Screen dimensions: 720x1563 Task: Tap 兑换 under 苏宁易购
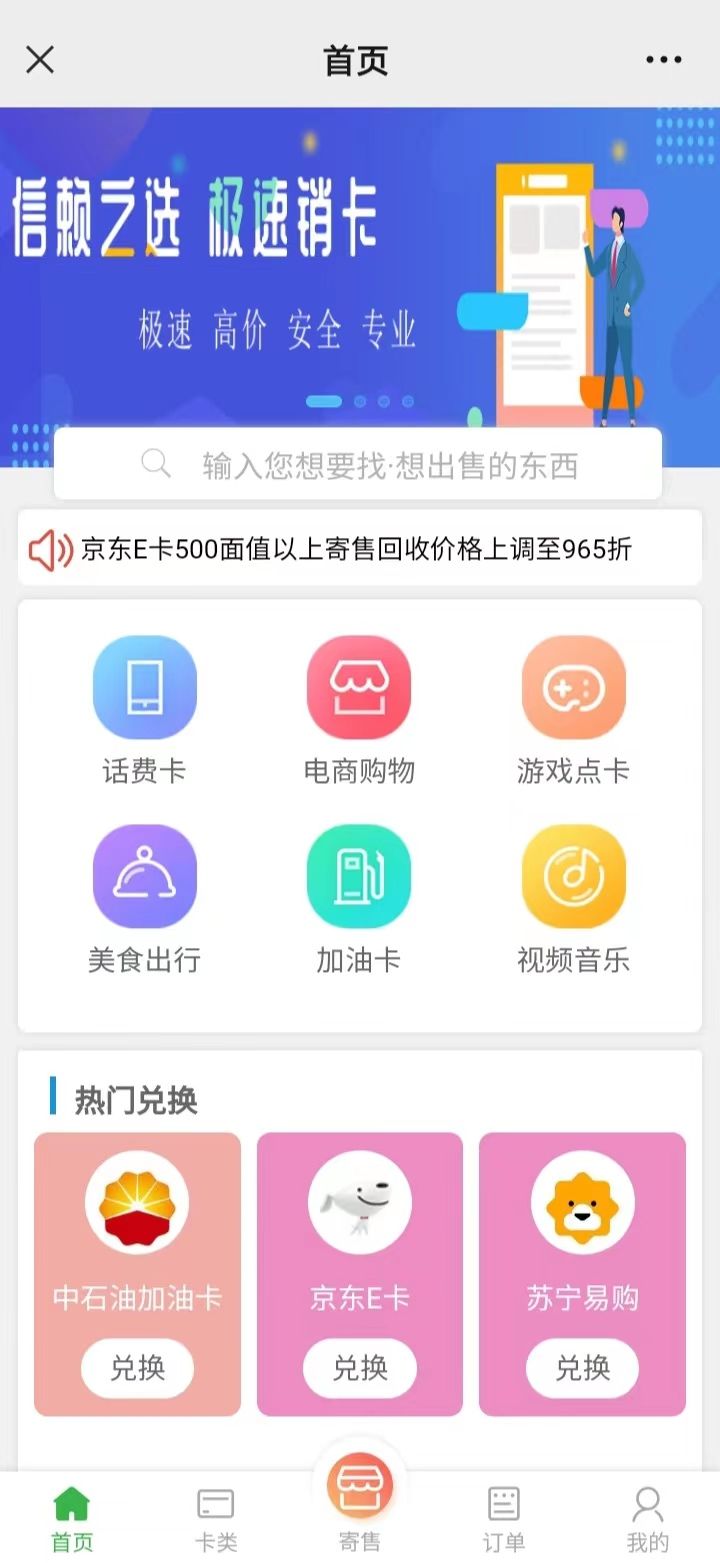(582, 1367)
